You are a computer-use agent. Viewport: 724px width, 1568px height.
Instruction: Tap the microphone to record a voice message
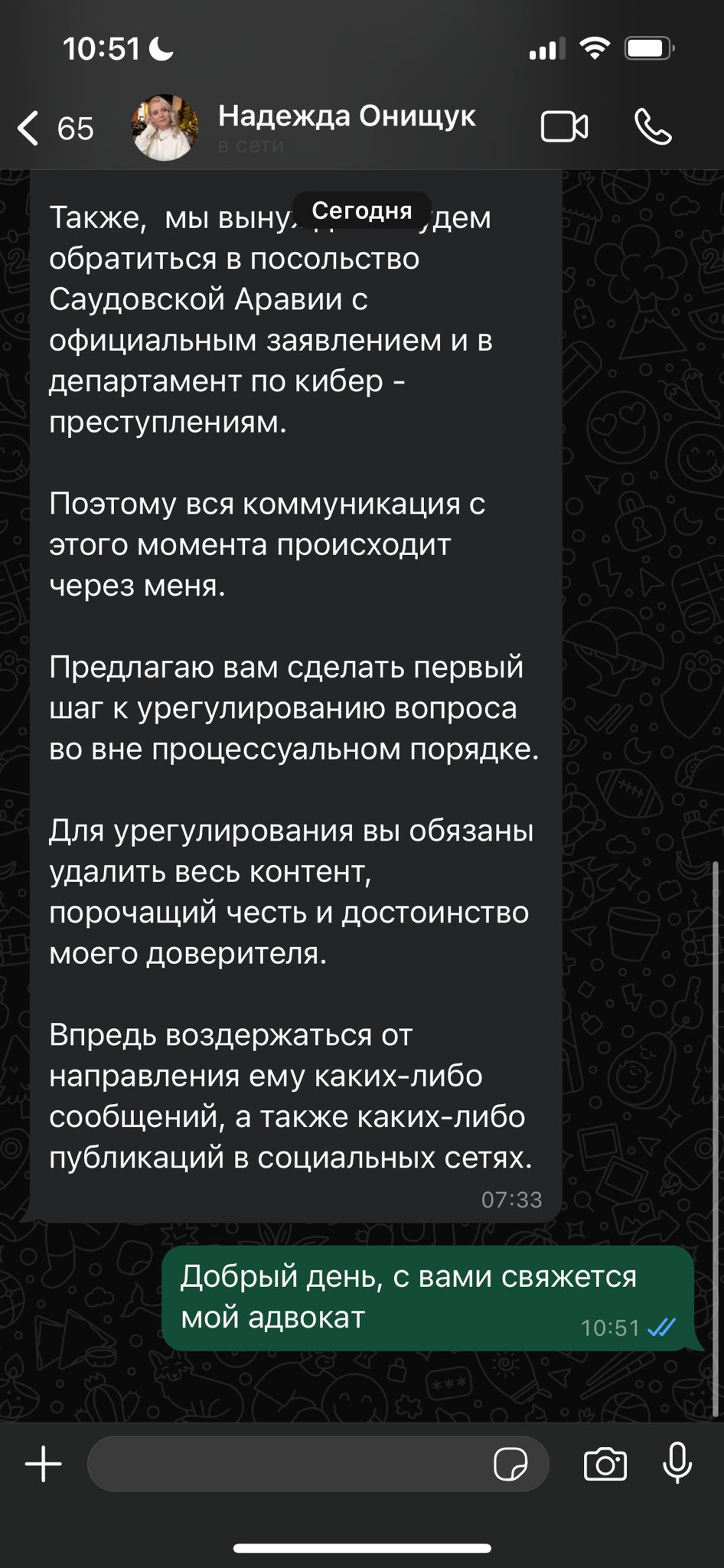677,1463
